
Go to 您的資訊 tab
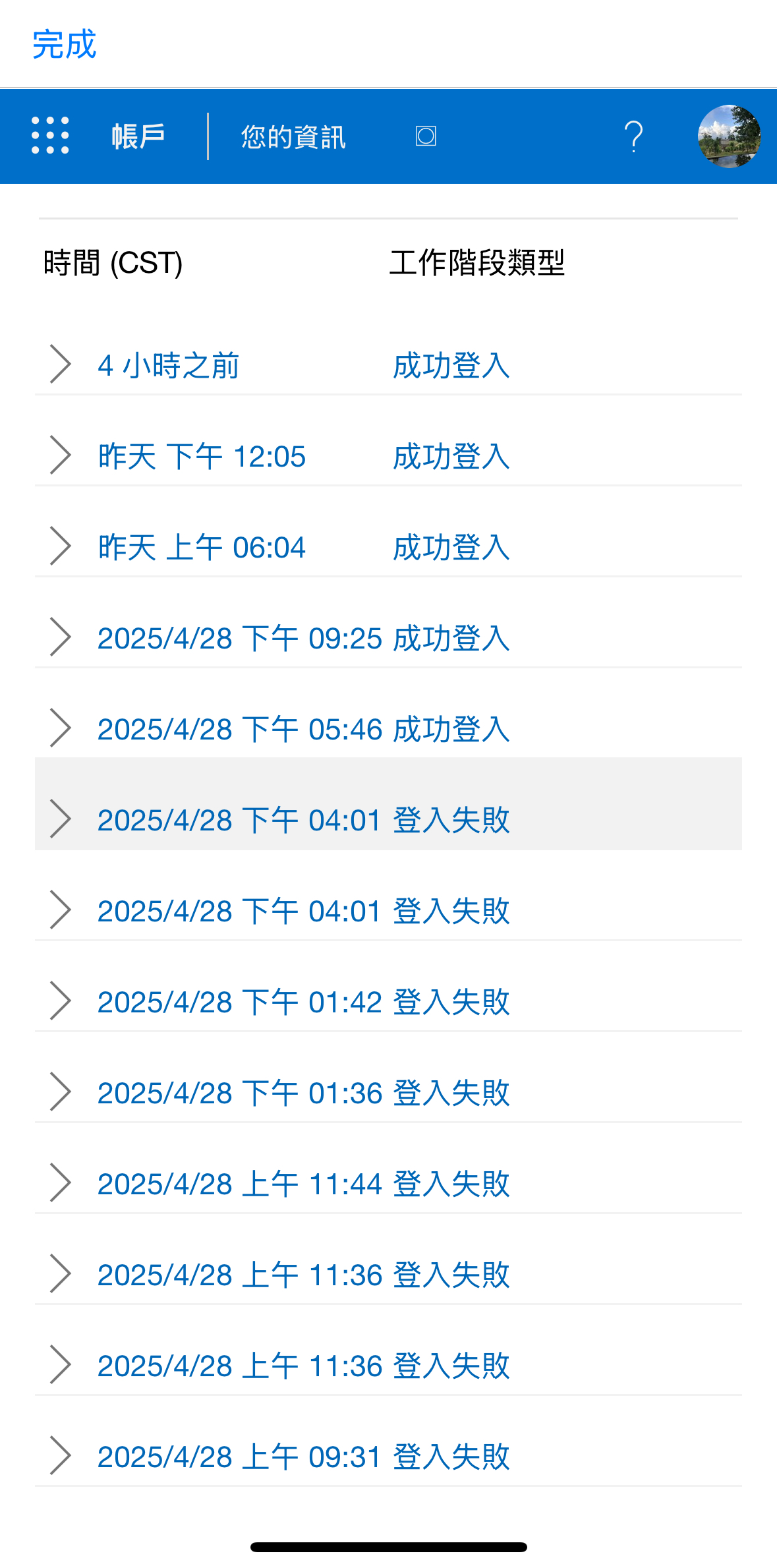(293, 136)
